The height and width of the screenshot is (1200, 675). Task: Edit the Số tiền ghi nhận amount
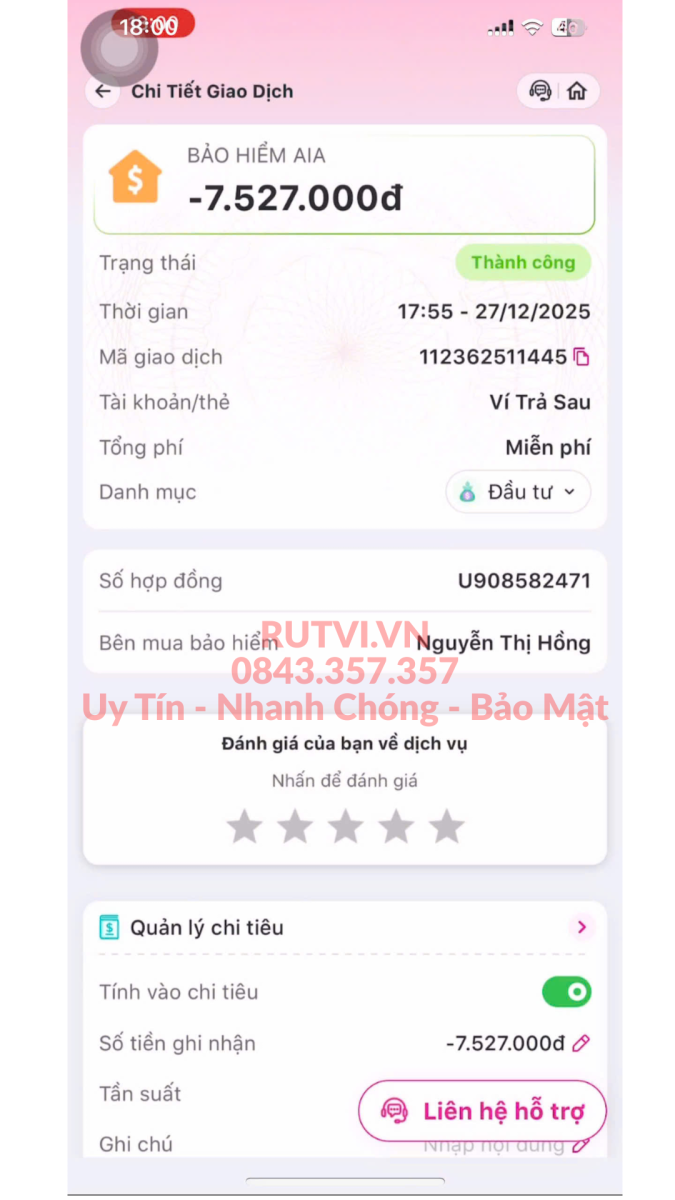(x=581, y=1043)
